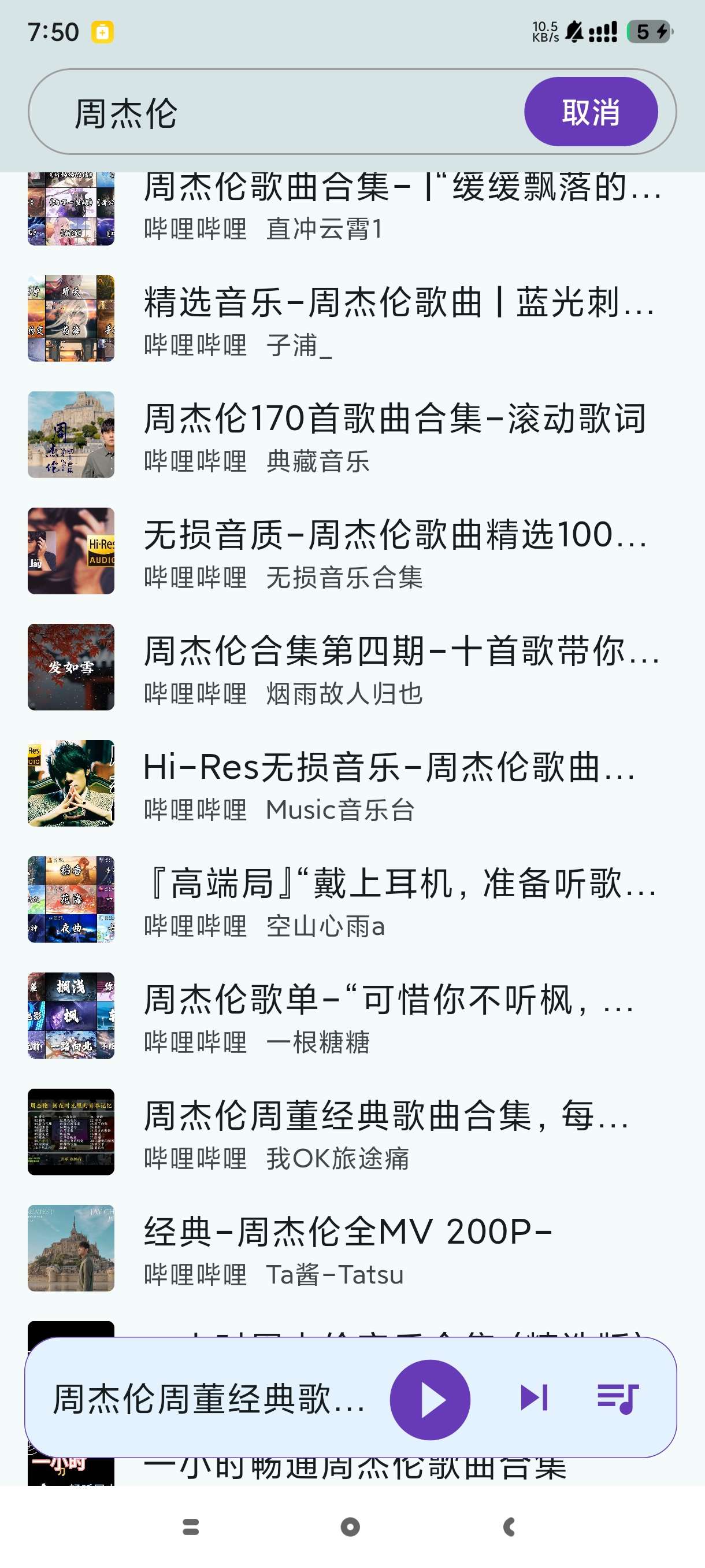Open 周杰伦合集第四期 by 烟雨故人归也
Screen dimensions: 705x1568
tap(365, 667)
